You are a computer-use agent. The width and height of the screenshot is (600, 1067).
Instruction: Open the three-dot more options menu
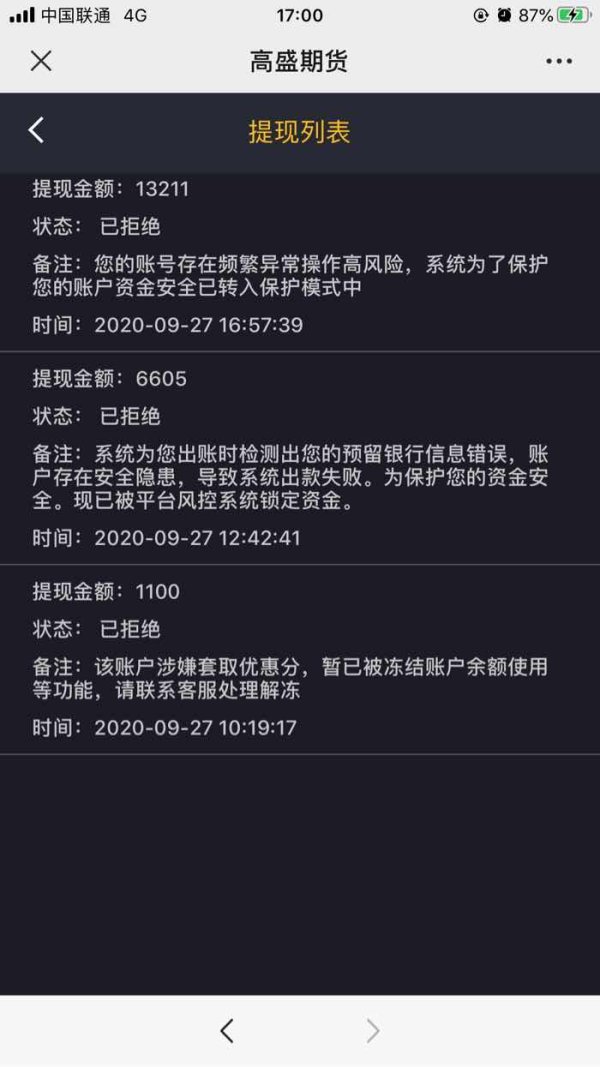pyautogui.click(x=559, y=61)
